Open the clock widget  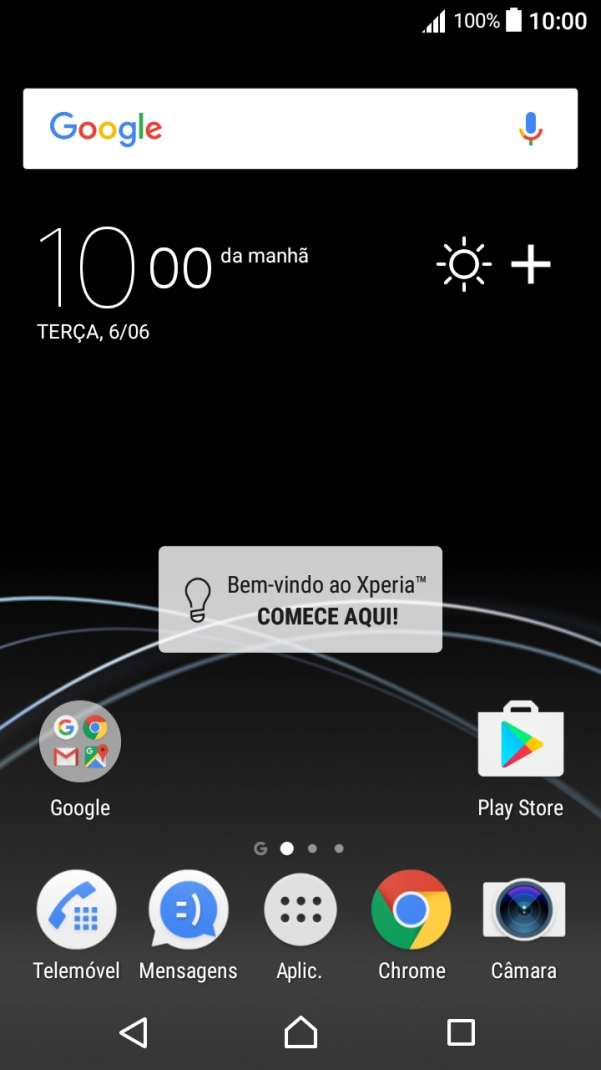(125, 268)
